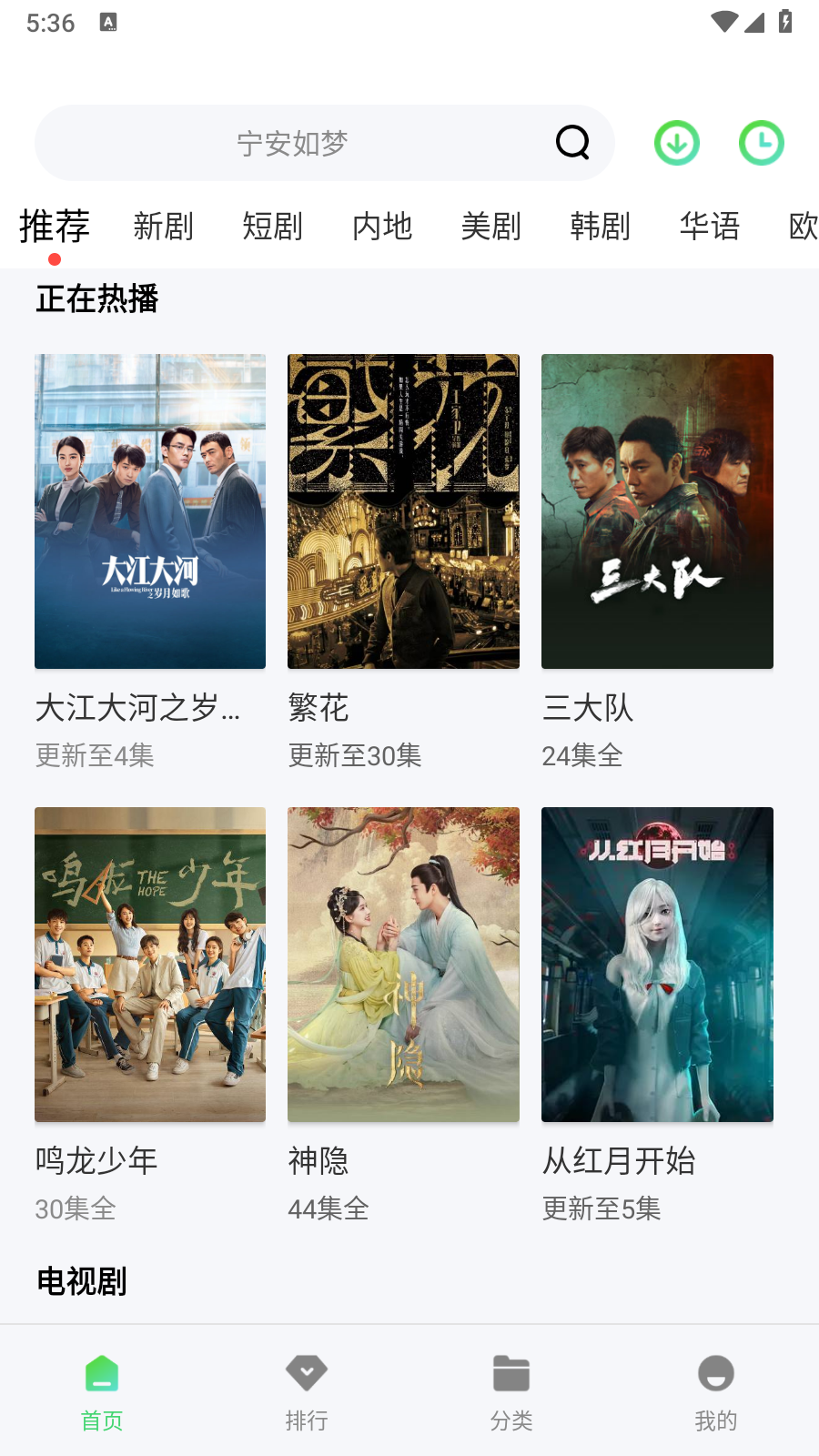Select the 华语 tab
Screen dimensions: 819x1456
pos(710,226)
